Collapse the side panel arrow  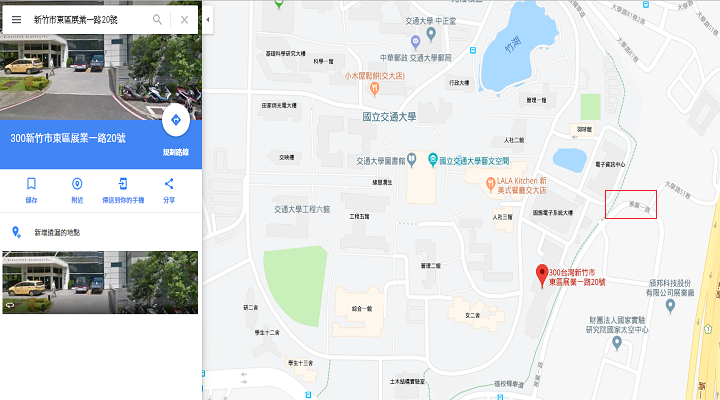(x=207, y=19)
